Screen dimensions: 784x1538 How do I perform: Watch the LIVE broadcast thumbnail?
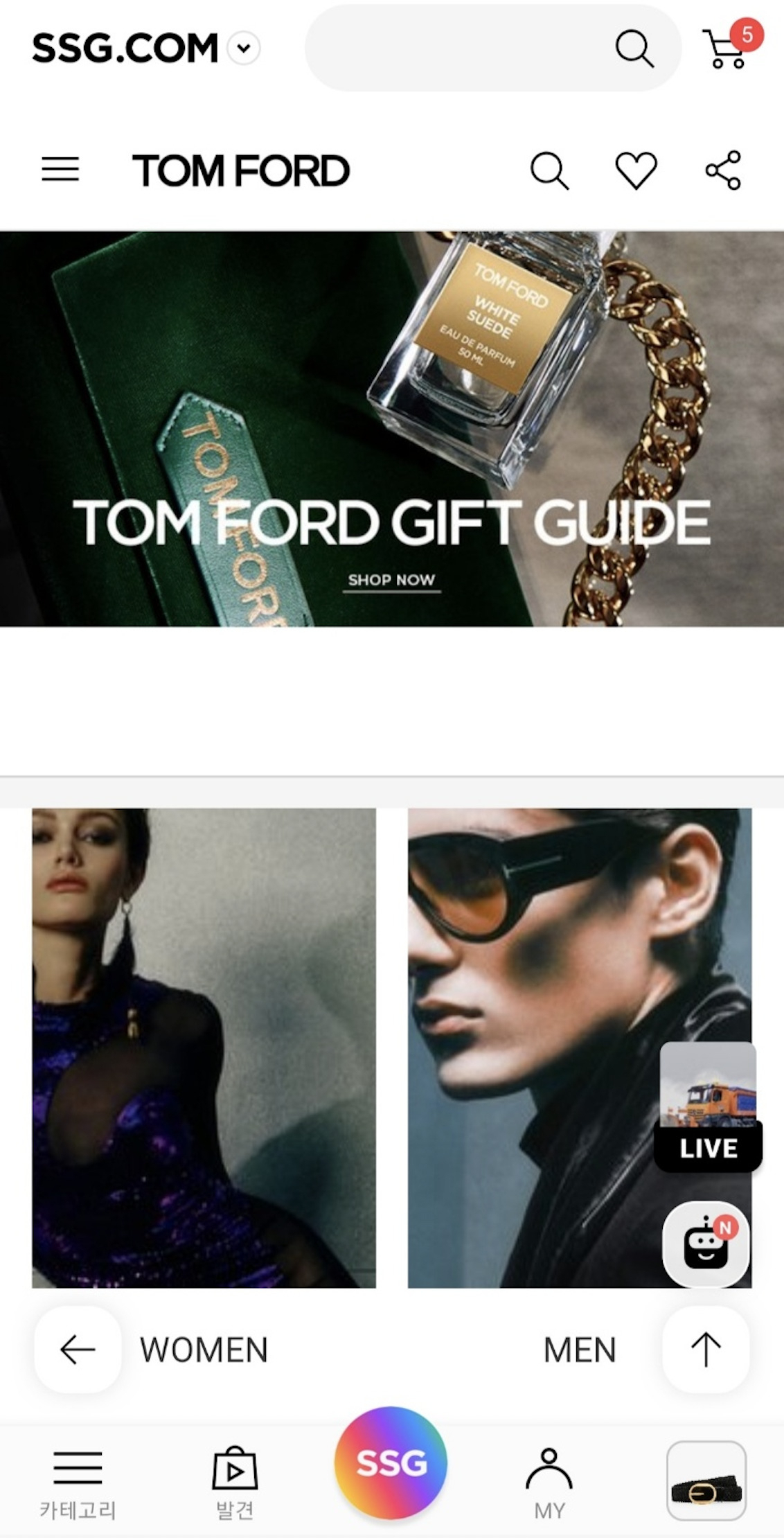pyautogui.click(x=708, y=1106)
